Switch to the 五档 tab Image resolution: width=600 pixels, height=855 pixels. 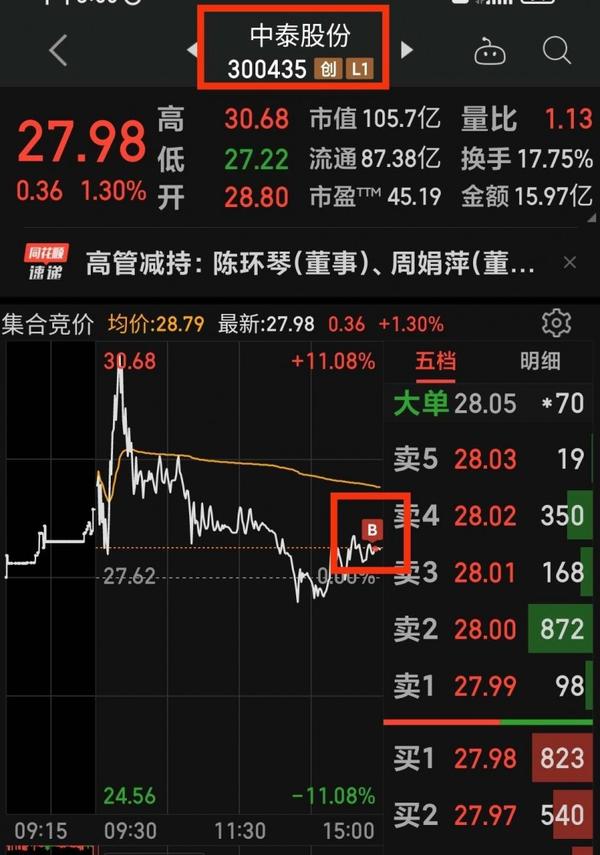tap(436, 360)
